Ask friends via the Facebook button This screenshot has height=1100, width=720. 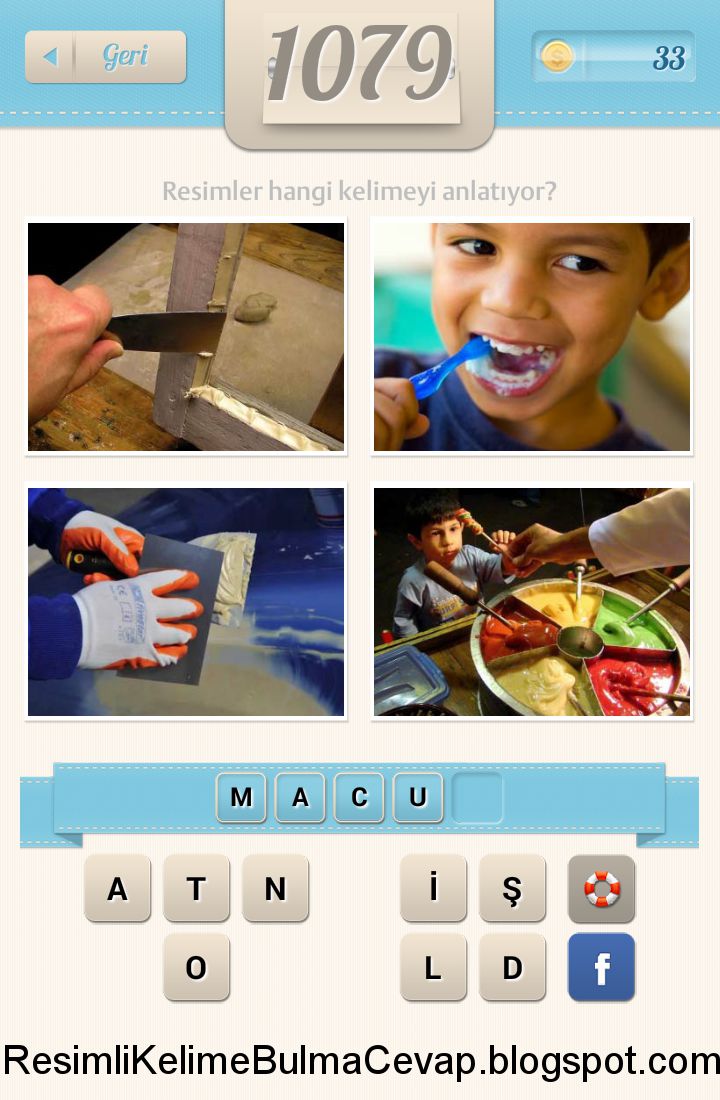(x=602, y=967)
